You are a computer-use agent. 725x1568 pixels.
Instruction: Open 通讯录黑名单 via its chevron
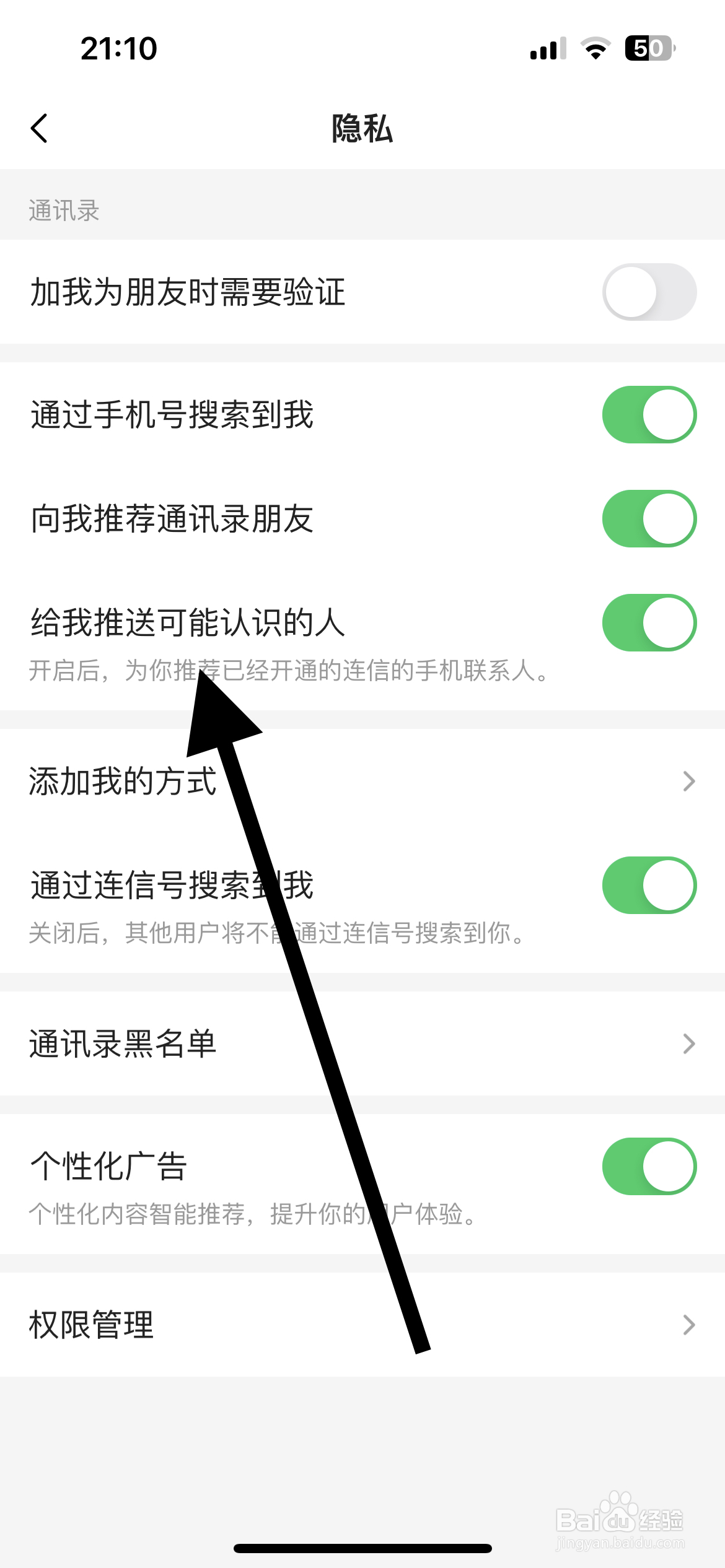(688, 1044)
